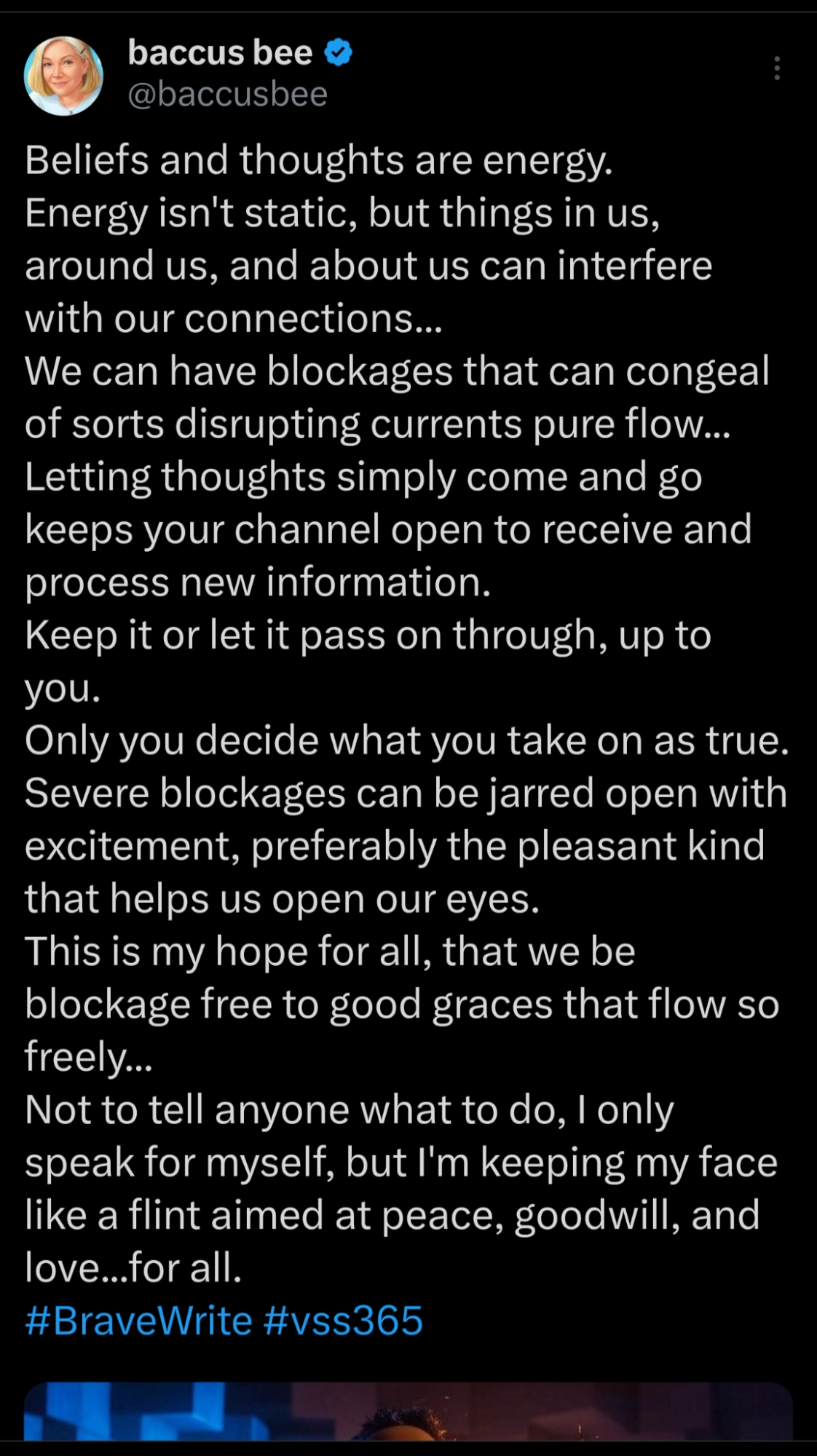
Task: Open the post's three-dot overflow menu
Action: coord(777,68)
